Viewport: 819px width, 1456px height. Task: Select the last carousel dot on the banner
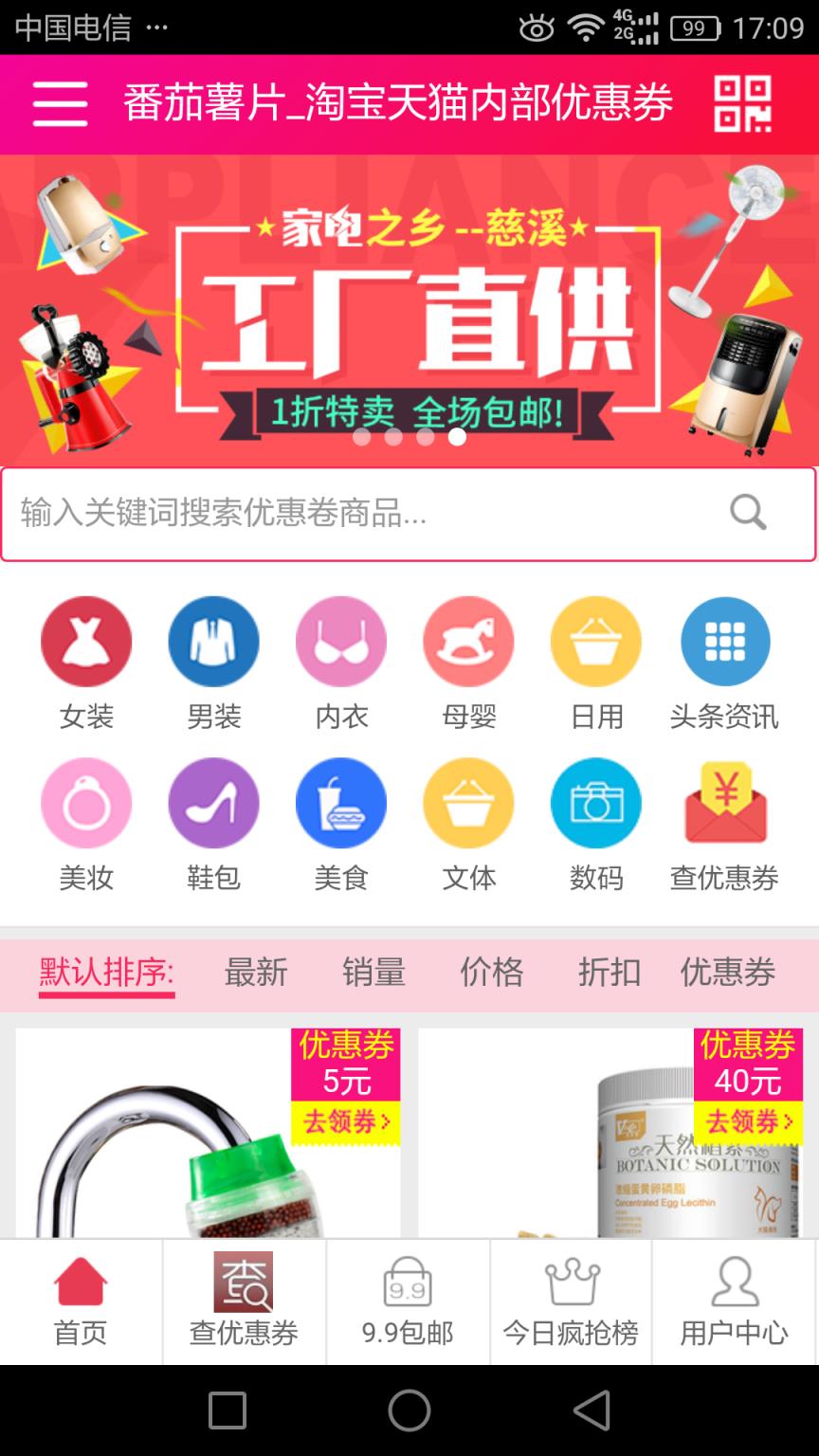point(456,437)
